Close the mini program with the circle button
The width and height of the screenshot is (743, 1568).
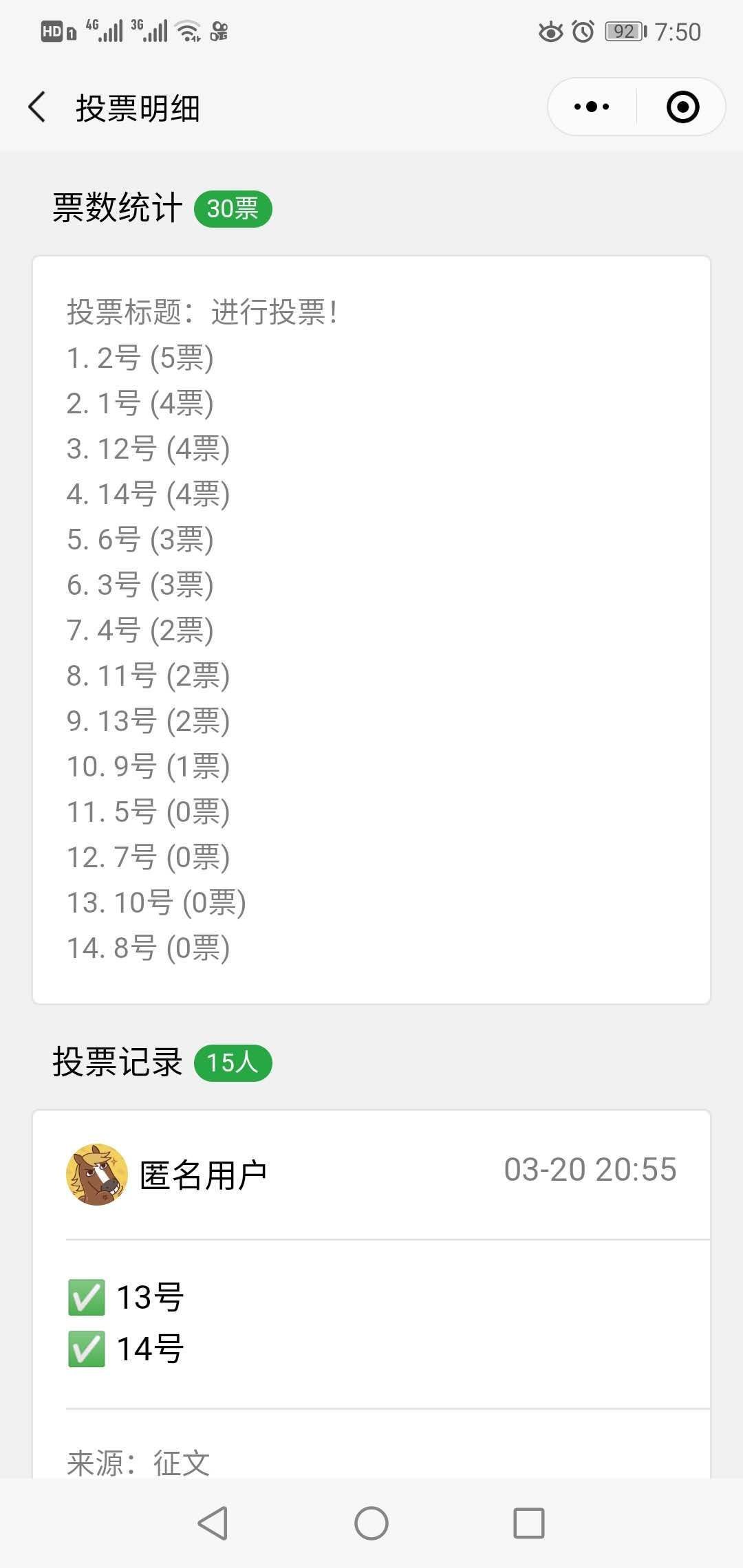click(682, 107)
